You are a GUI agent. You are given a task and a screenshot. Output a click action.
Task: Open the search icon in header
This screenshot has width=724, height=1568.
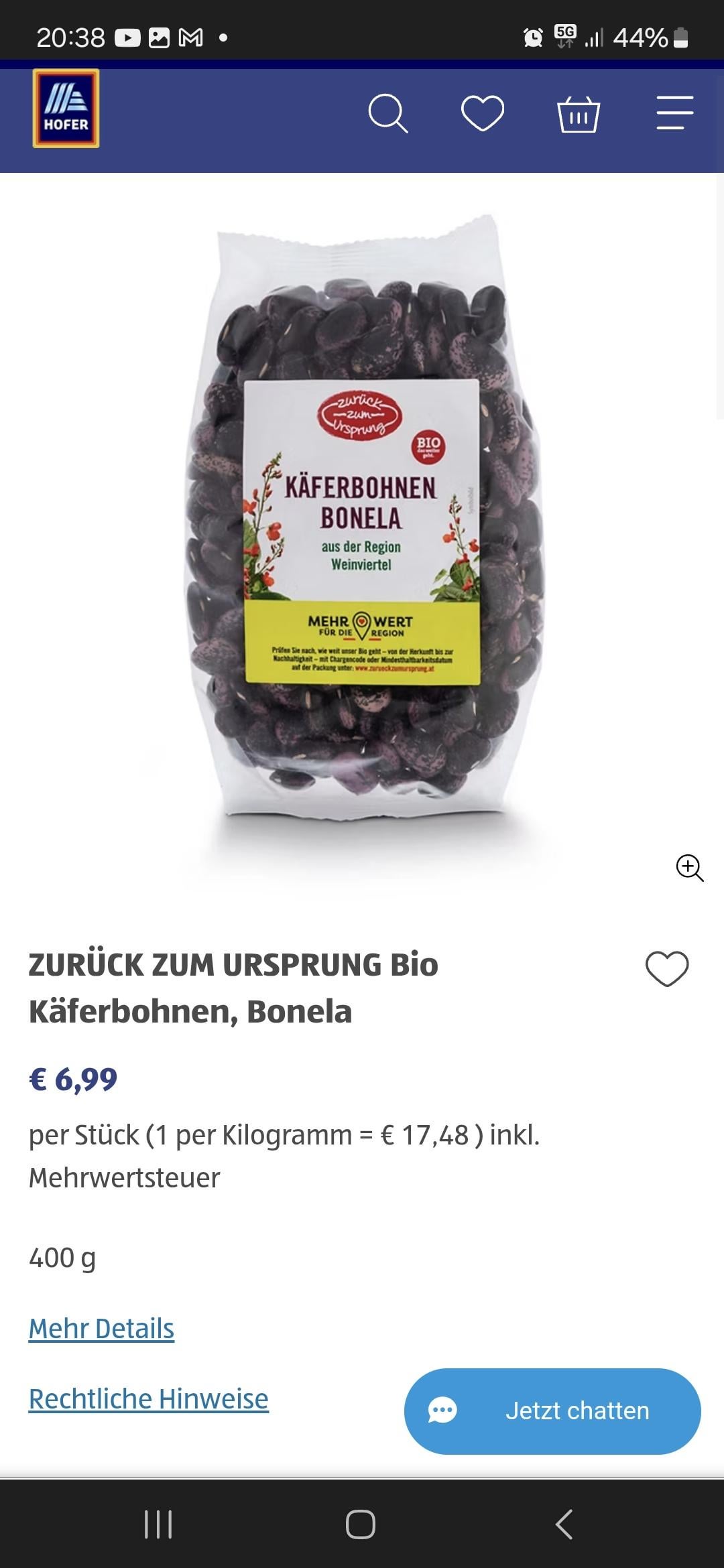tap(387, 114)
